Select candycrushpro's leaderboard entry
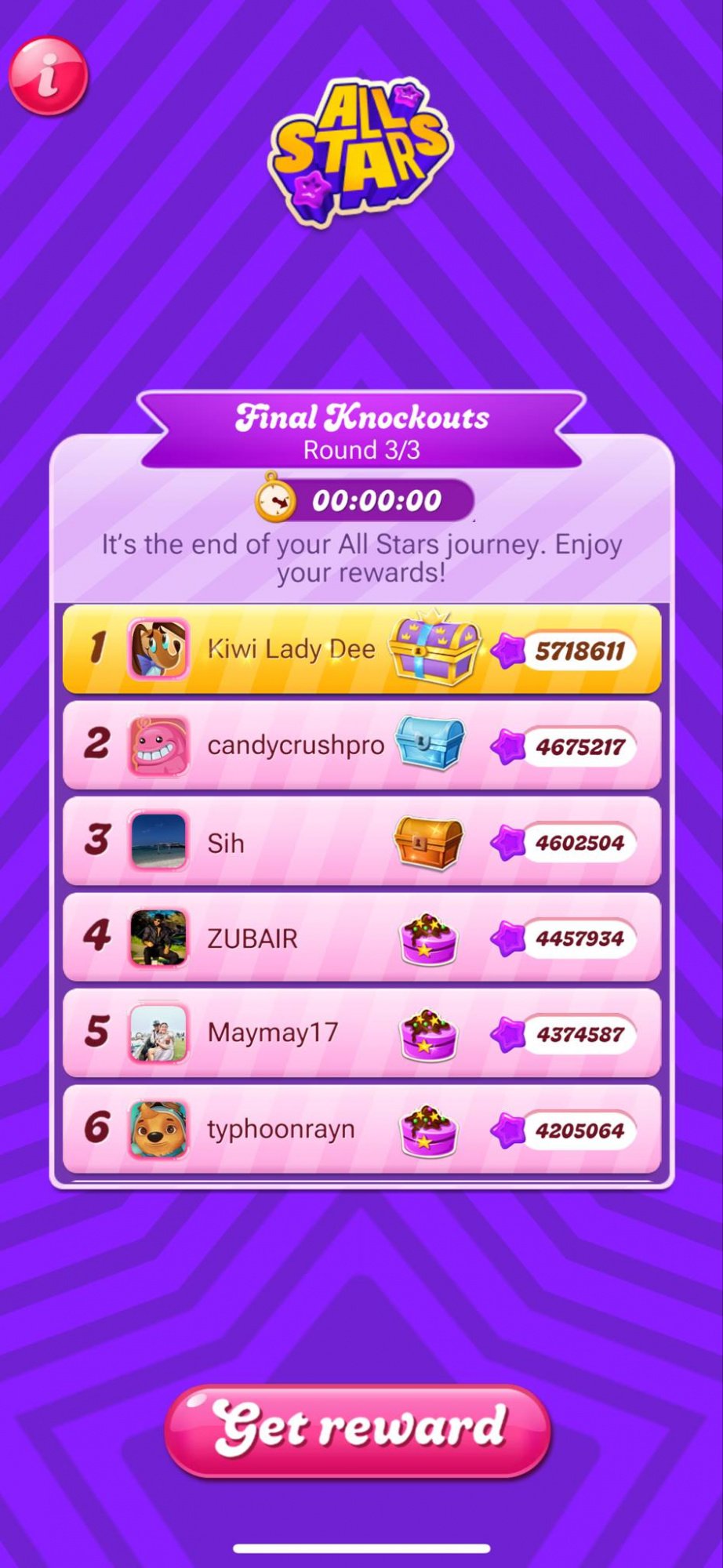Screen dimensions: 723x1568 pyautogui.click(x=361, y=745)
